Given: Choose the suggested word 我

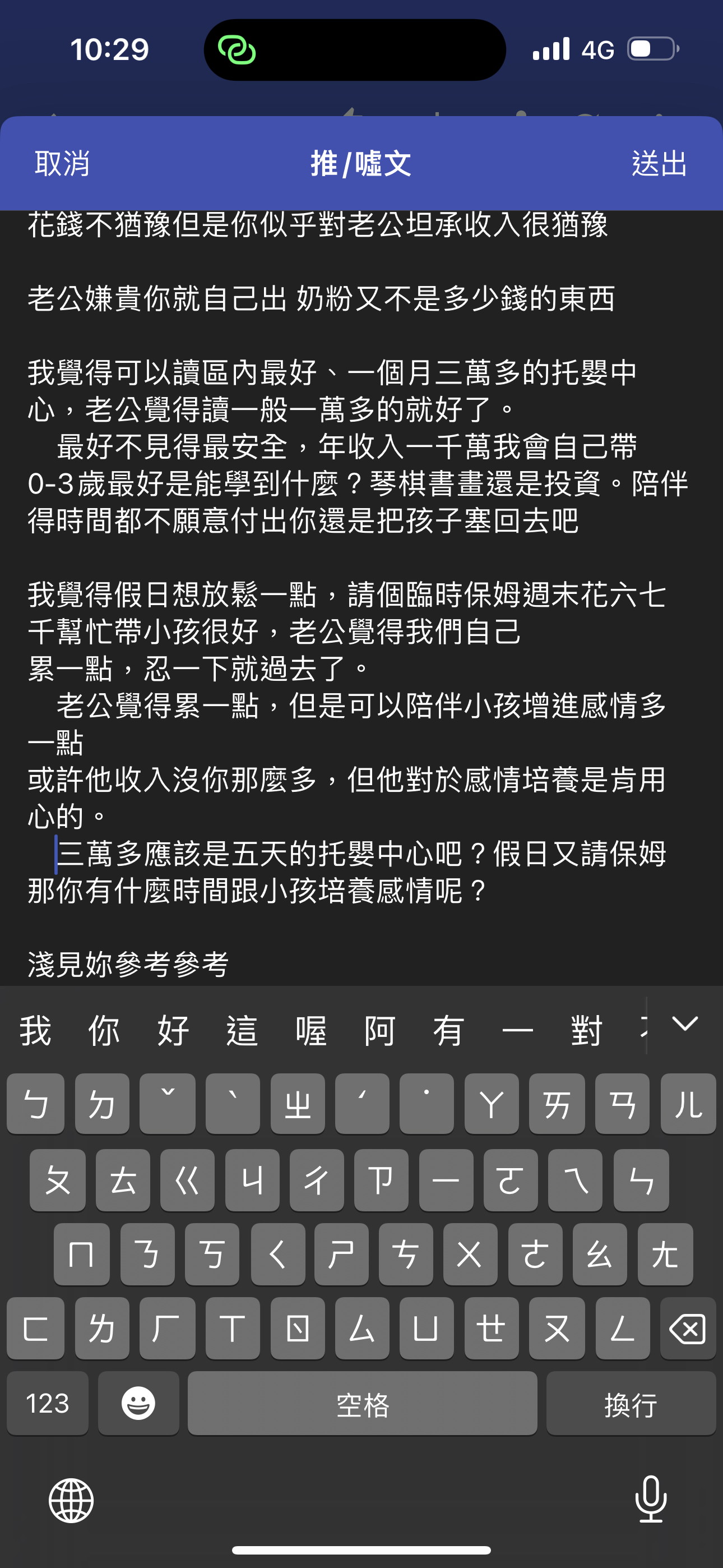Looking at the screenshot, I should coord(35,1031).
